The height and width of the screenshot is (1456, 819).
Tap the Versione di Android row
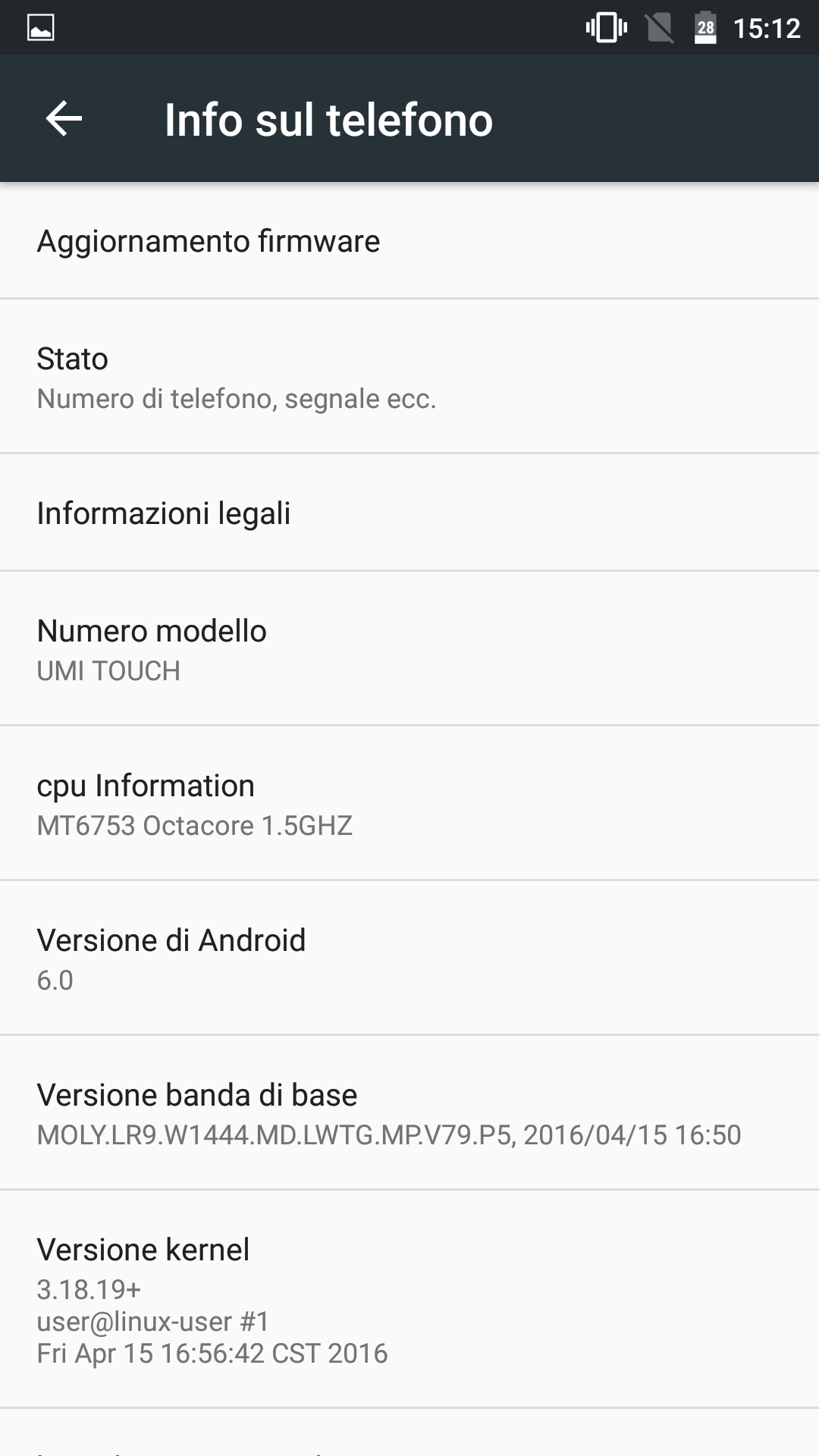[x=409, y=958]
